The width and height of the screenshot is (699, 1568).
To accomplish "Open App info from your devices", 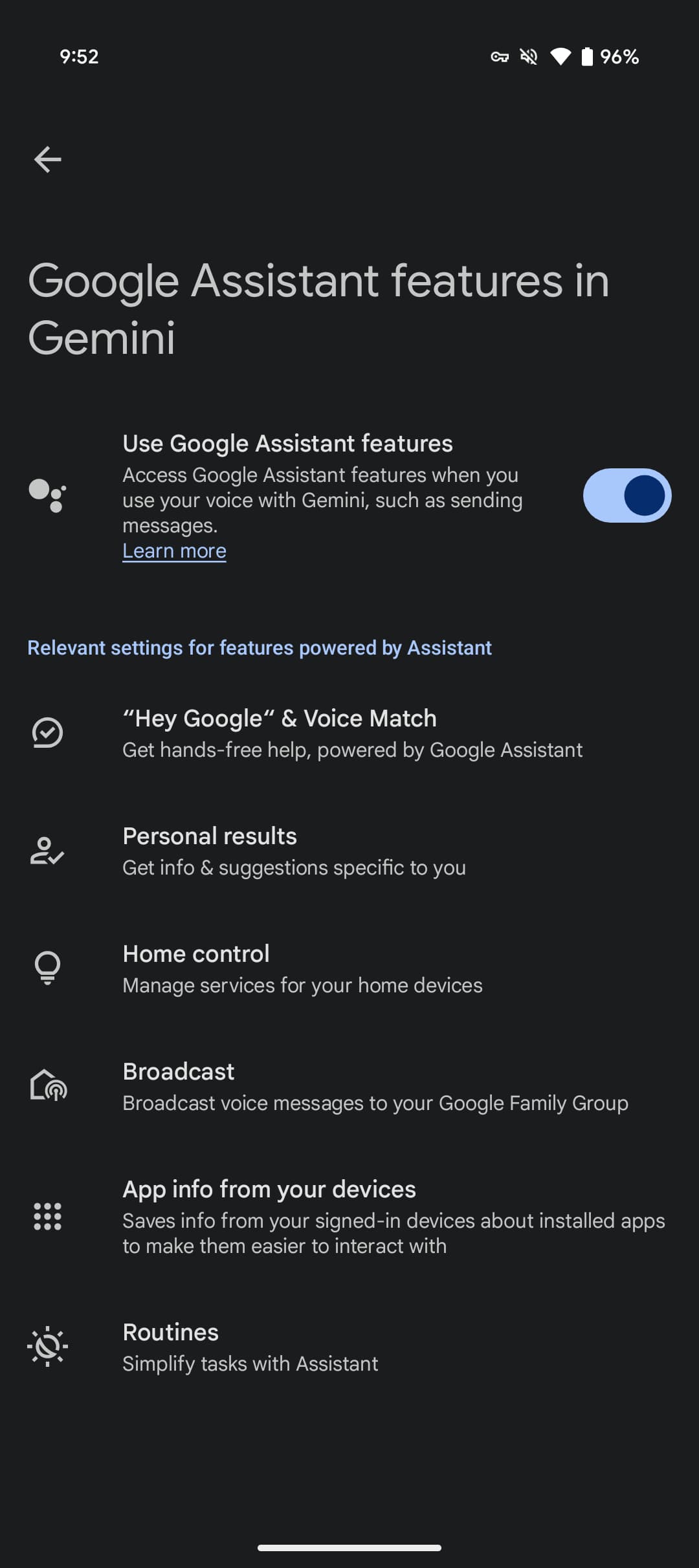I will click(349, 1216).
